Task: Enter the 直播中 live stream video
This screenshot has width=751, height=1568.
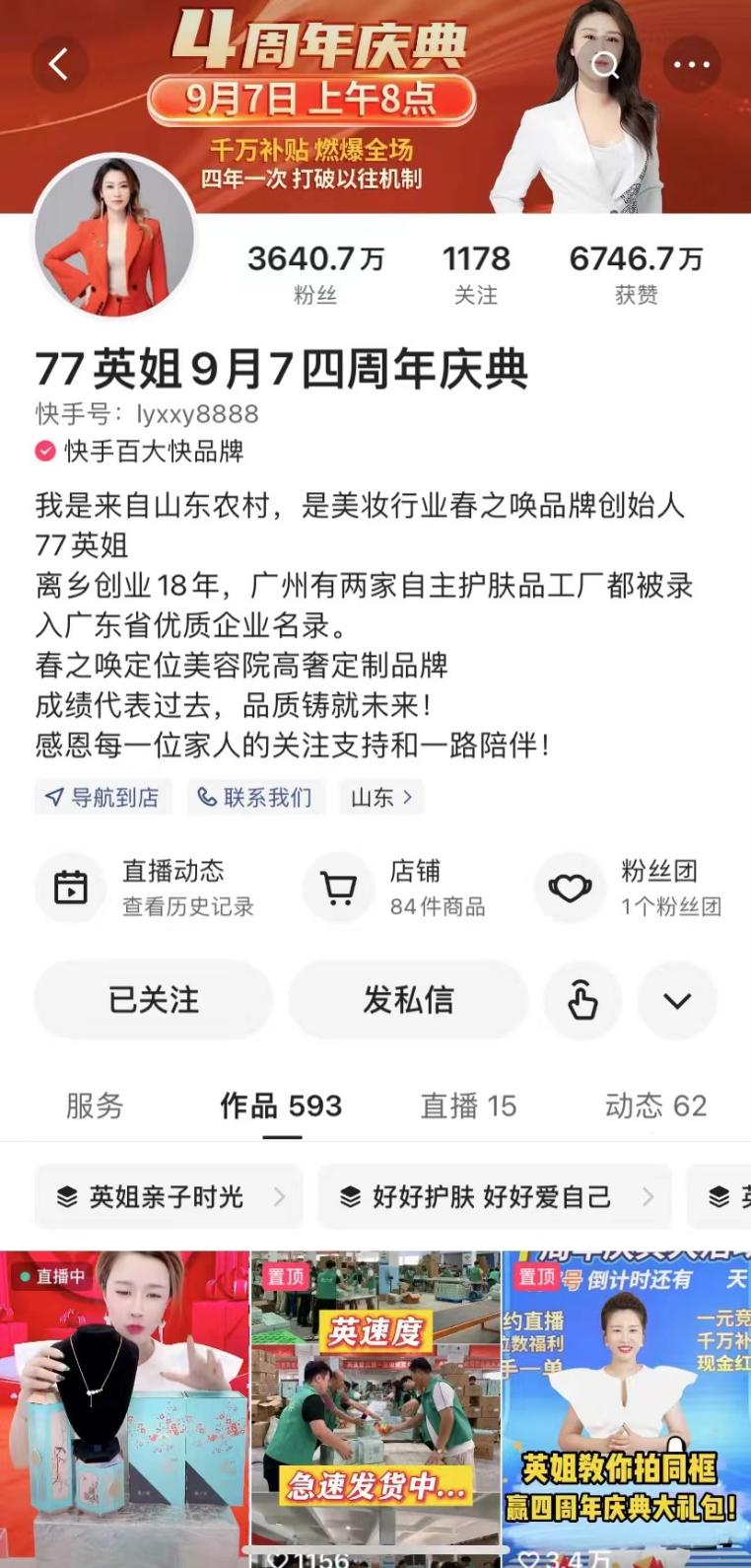Action: (124, 1400)
